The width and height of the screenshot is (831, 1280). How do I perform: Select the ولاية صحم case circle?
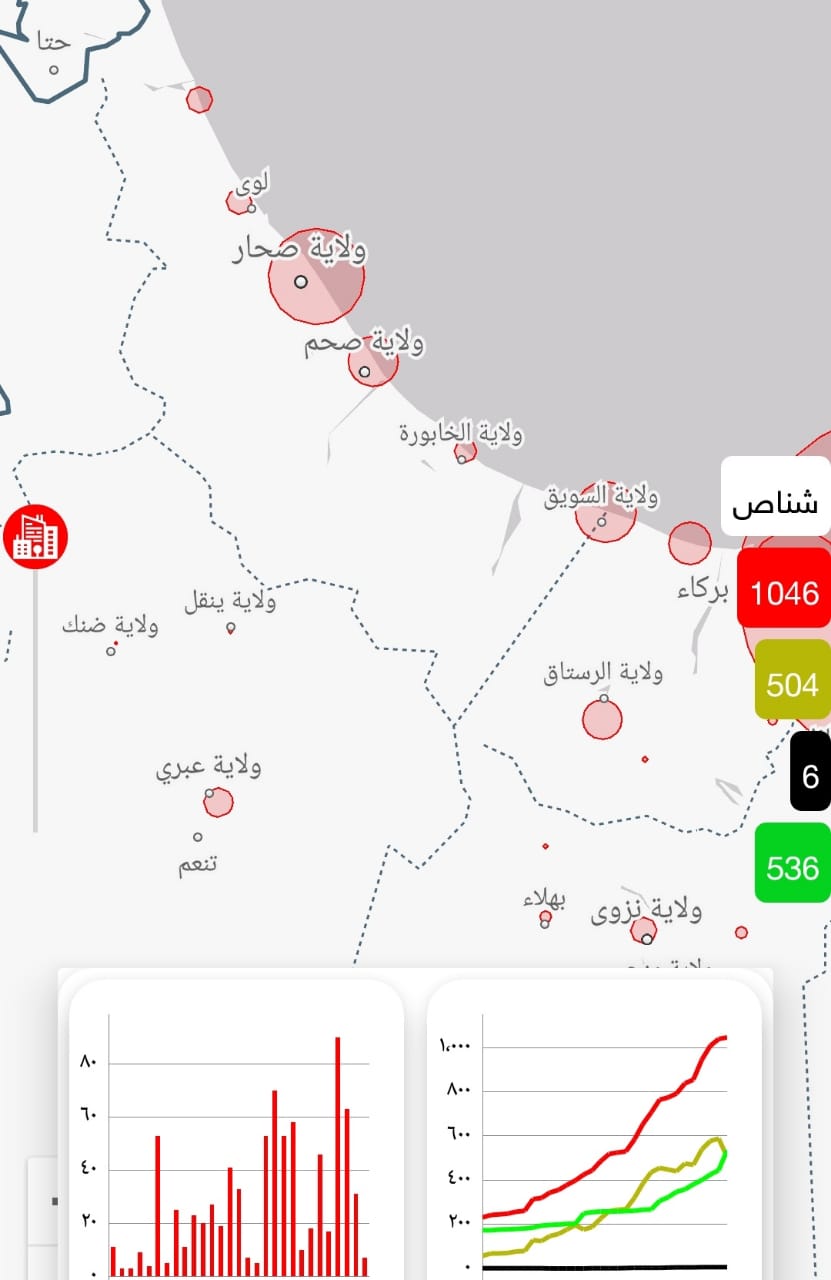click(x=372, y=361)
